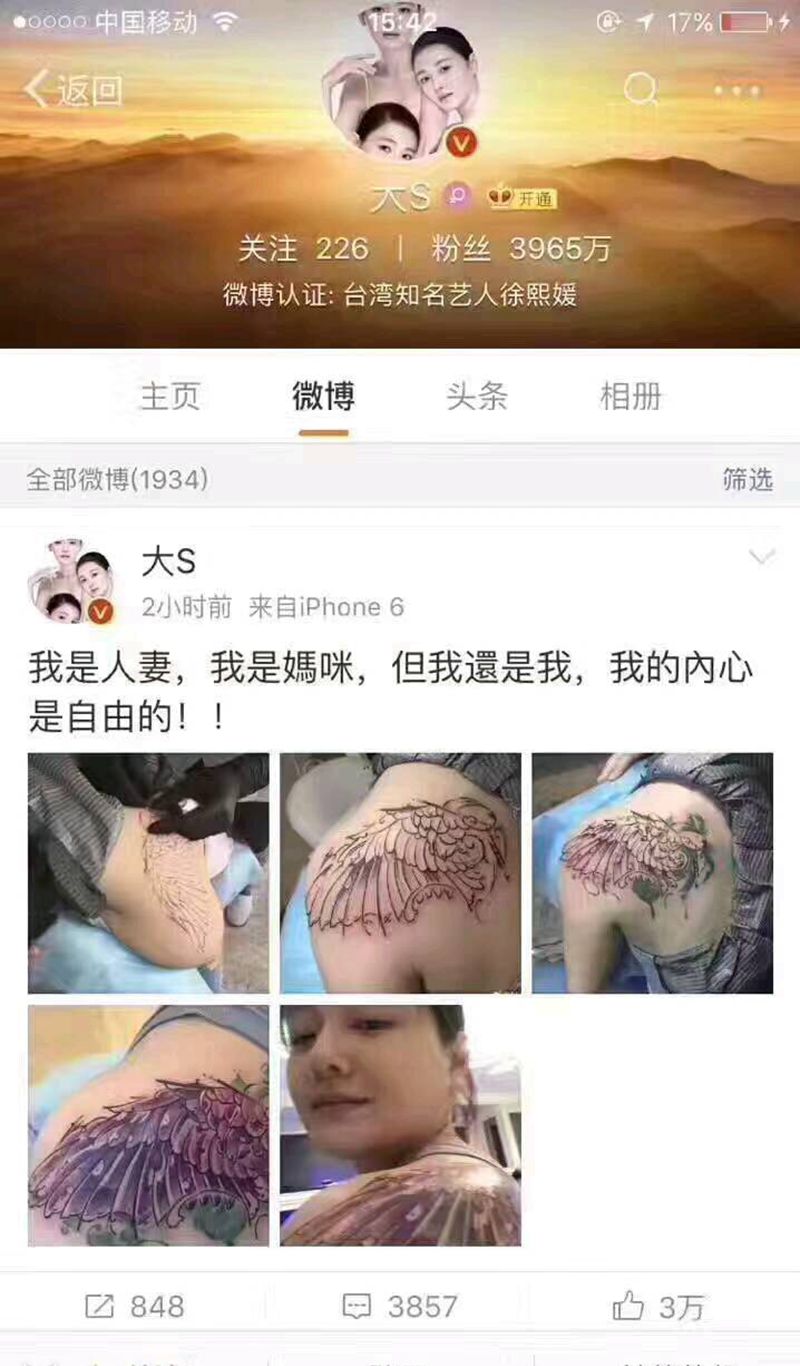This screenshot has height=1366, width=800.
Task: Open the 相册 album tab
Action: 631,396
